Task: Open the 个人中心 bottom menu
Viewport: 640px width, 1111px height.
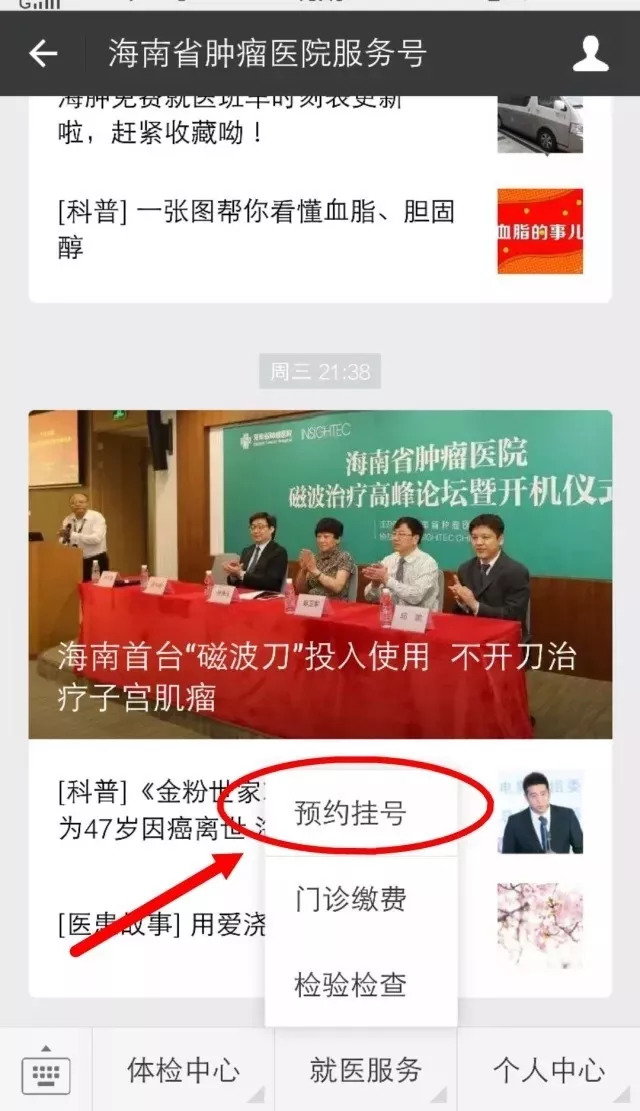Action: [x=549, y=1070]
